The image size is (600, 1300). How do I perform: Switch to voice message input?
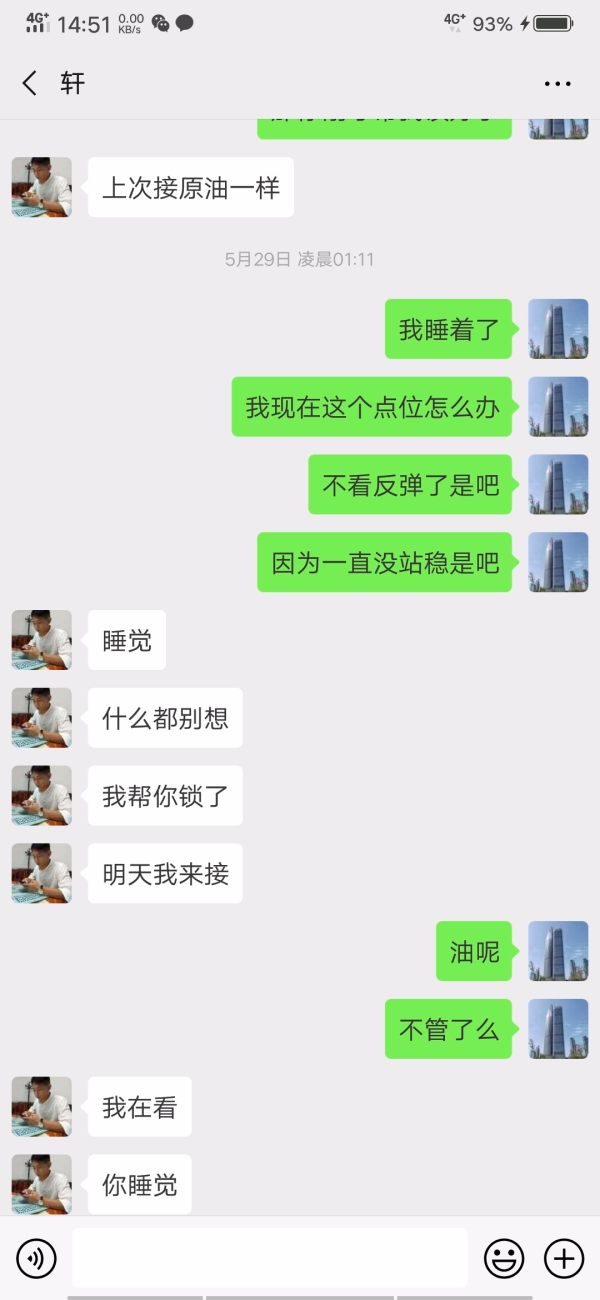[37, 1258]
